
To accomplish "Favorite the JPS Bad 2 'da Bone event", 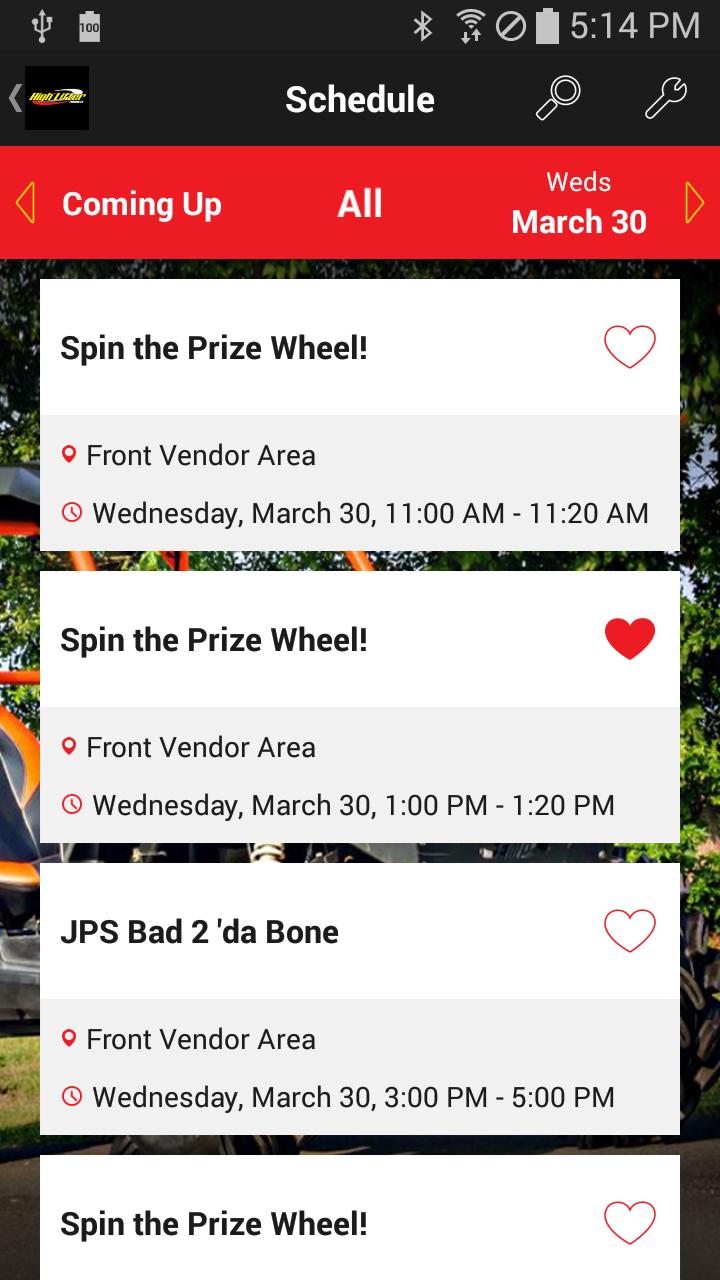I will [629, 928].
